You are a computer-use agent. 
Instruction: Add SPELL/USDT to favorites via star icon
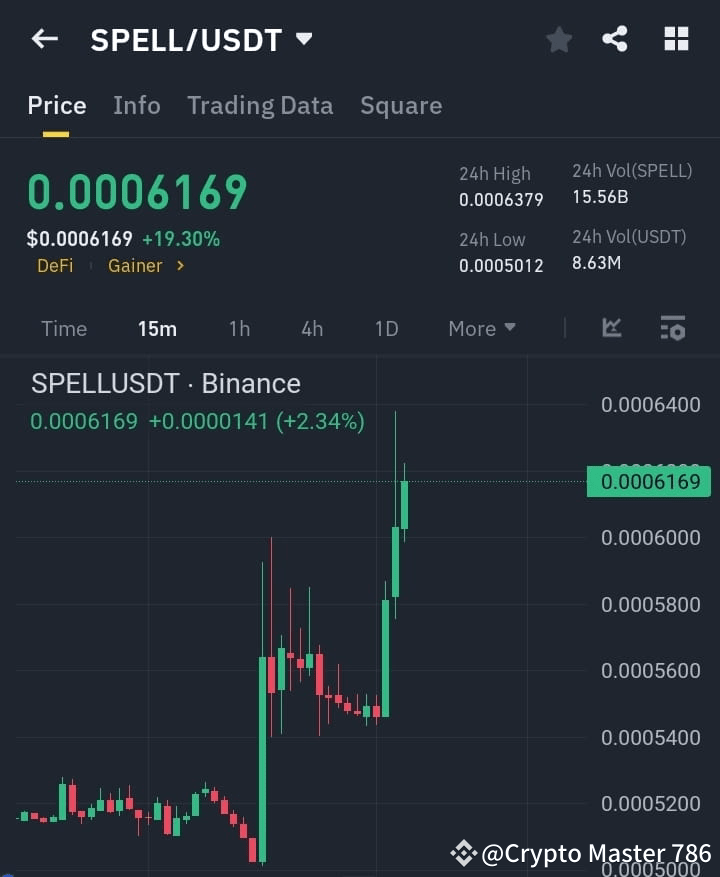tap(559, 39)
